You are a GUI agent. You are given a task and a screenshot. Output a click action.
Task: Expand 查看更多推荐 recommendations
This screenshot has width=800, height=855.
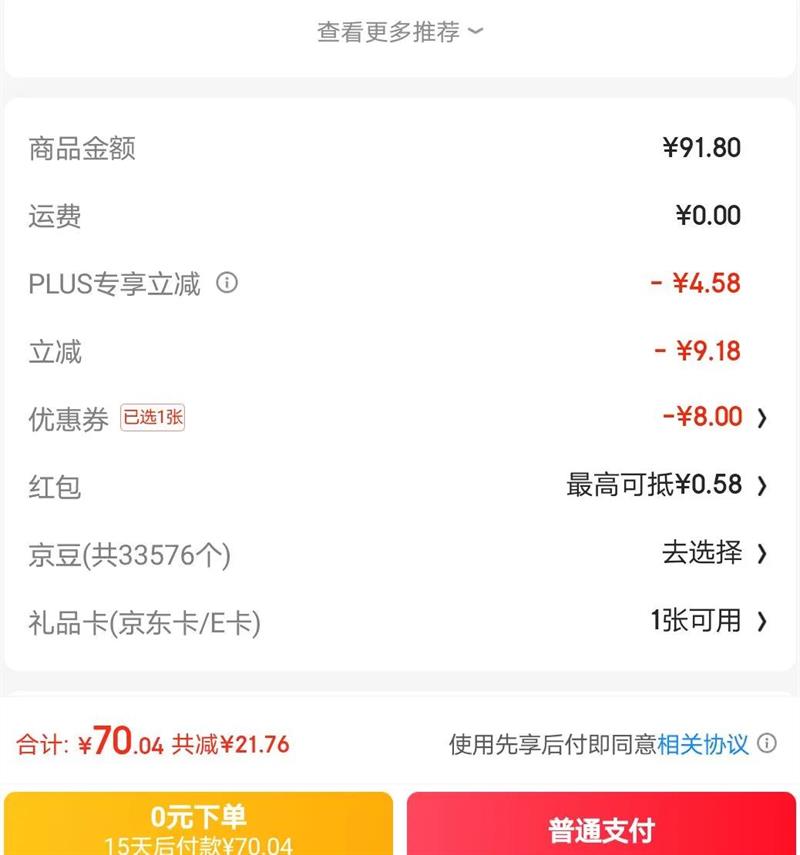click(400, 32)
